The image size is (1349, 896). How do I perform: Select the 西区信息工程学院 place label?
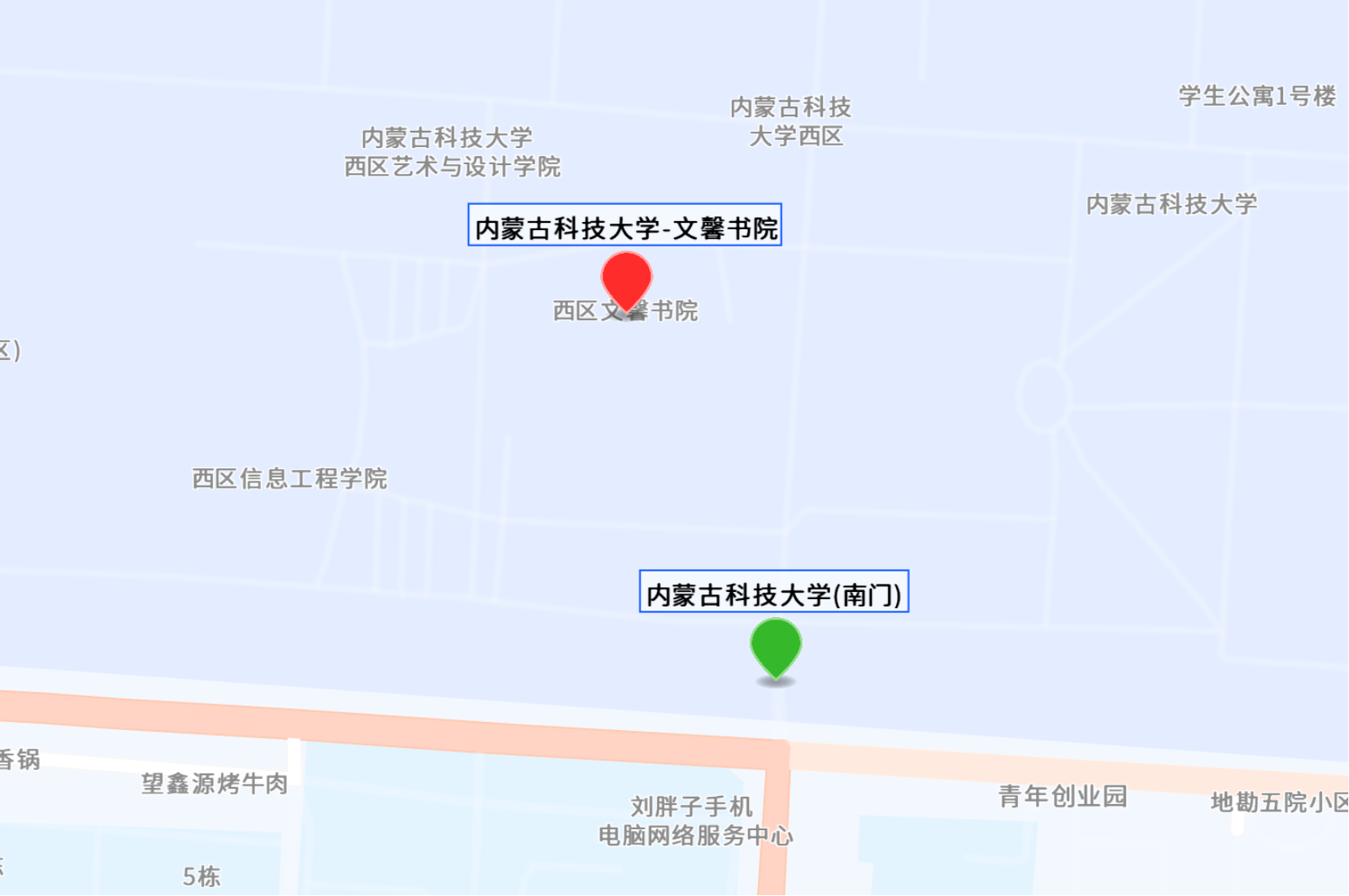[289, 479]
